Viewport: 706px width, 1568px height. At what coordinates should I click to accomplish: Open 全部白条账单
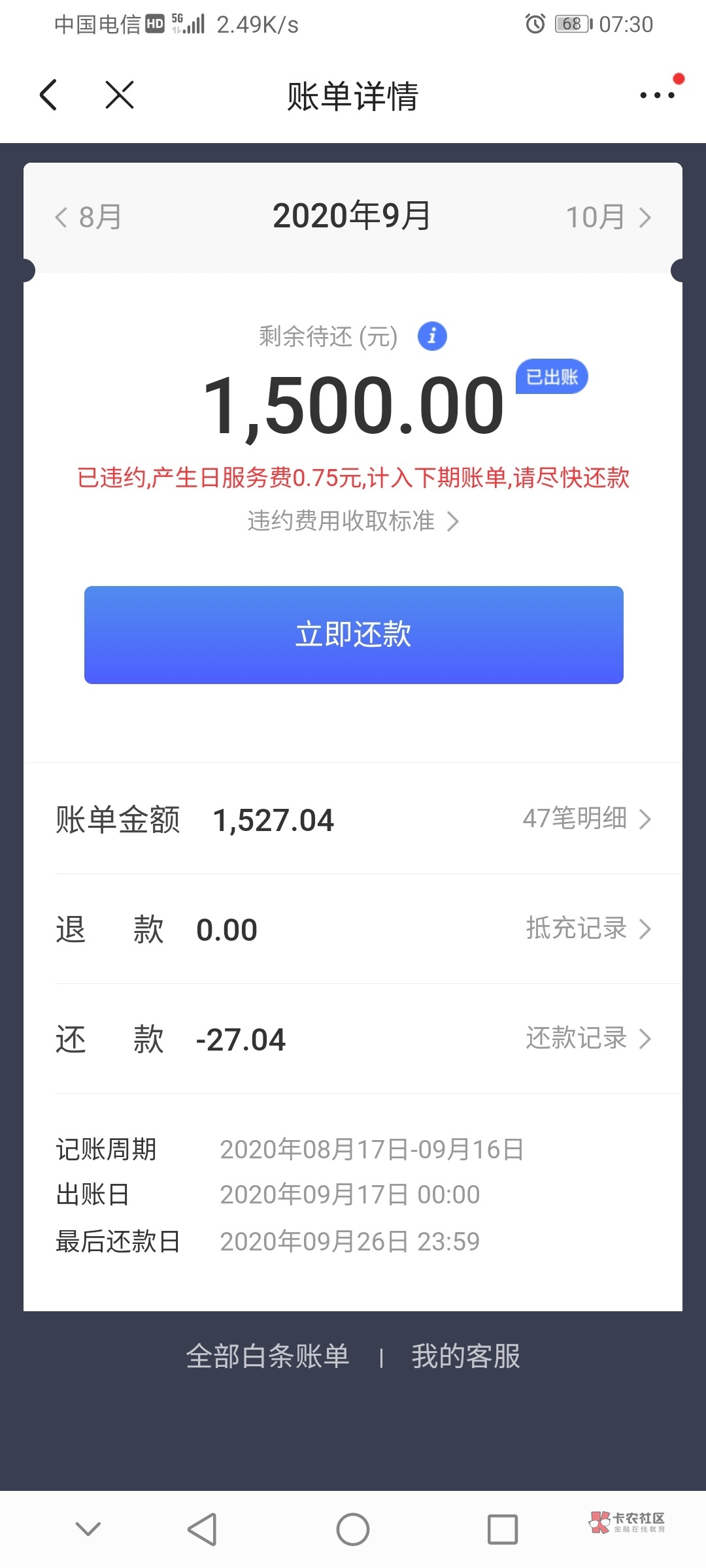pos(268,1356)
